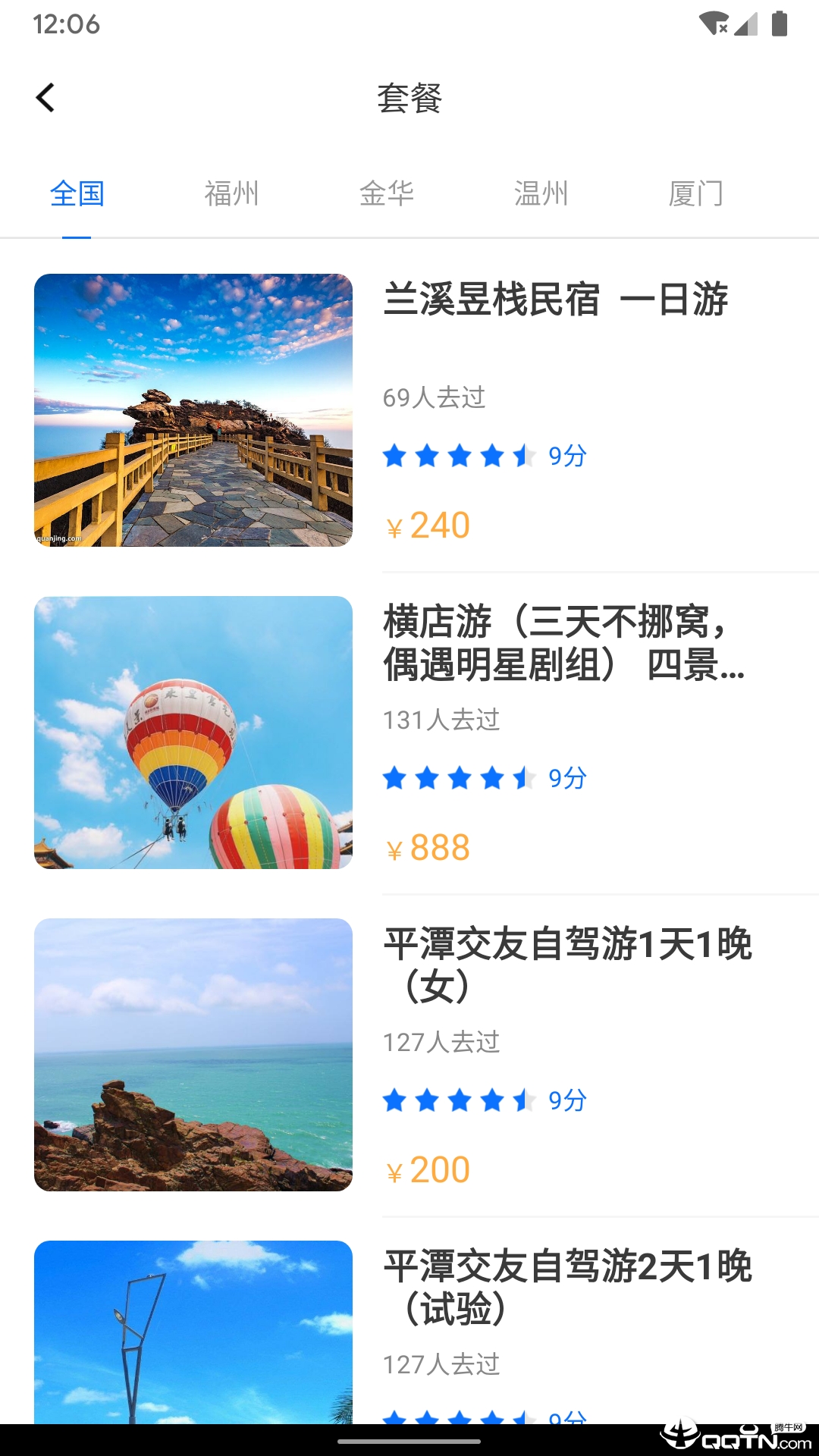Tap the half star on 平潭交友自驾游1天1晚 rating

click(x=524, y=1100)
